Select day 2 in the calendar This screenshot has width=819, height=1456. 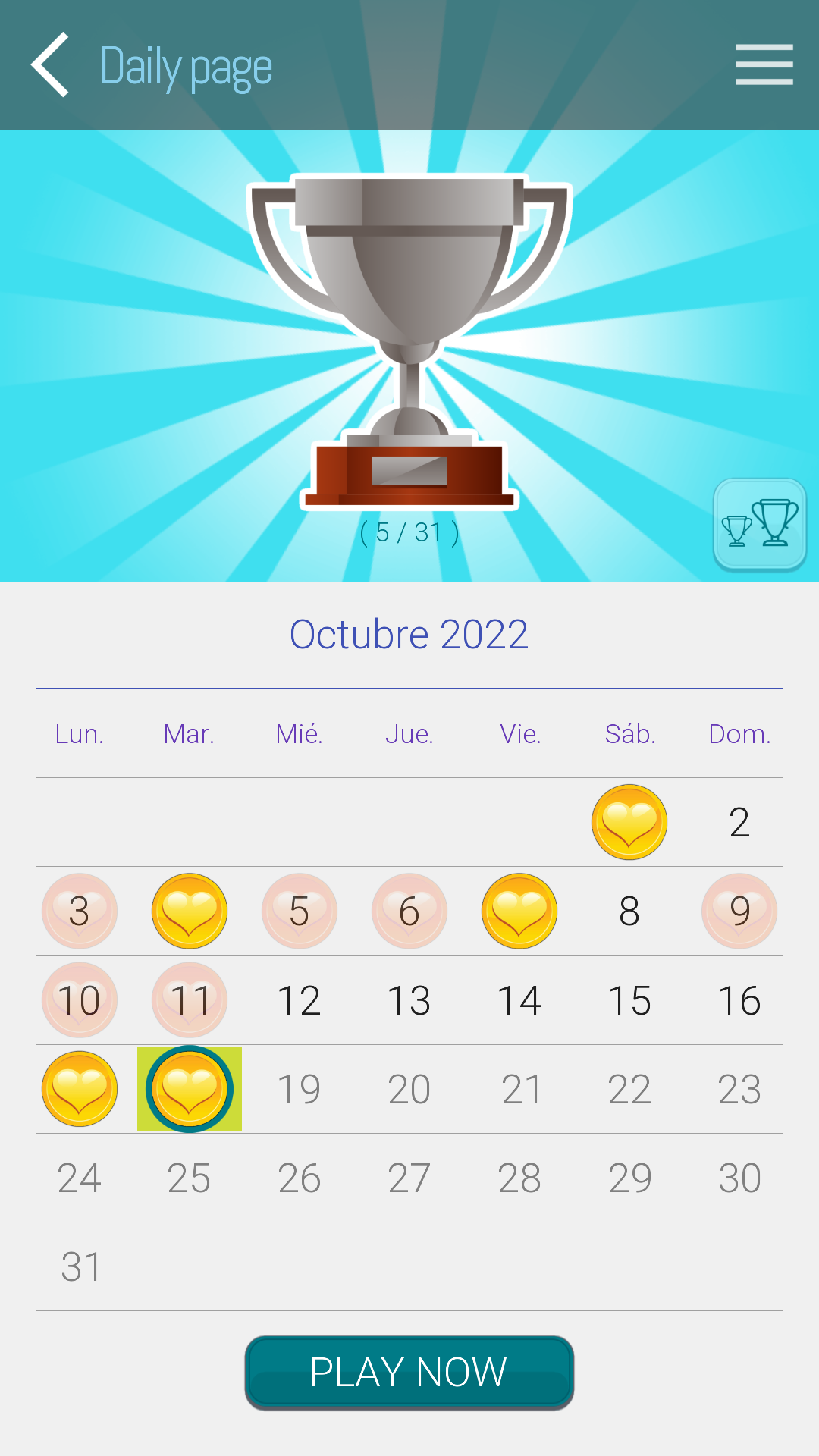739,823
